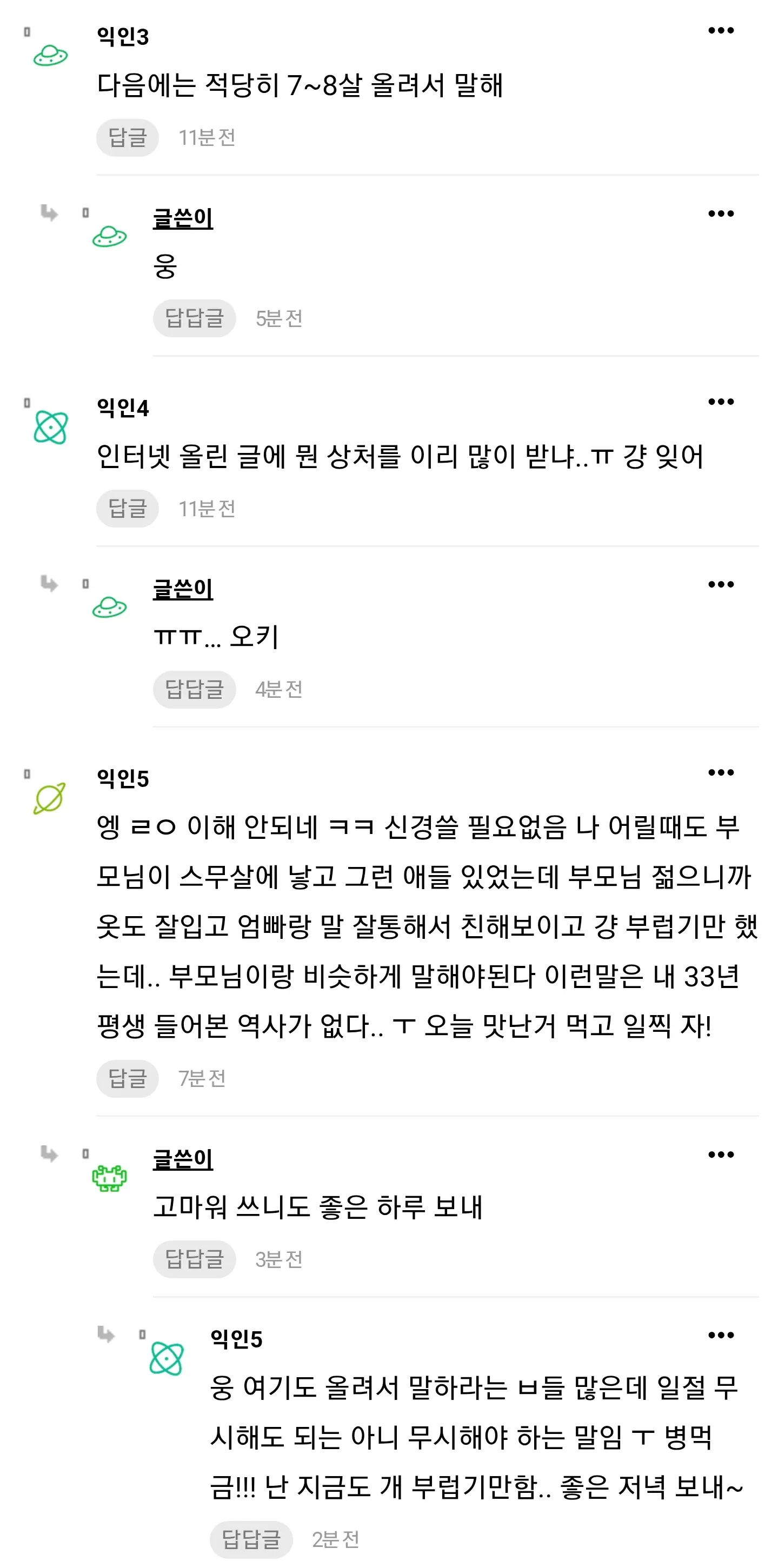Open options menu on 익인4's comment
The width and height of the screenshot is (778, 1568).
click(x=722, y=401)
